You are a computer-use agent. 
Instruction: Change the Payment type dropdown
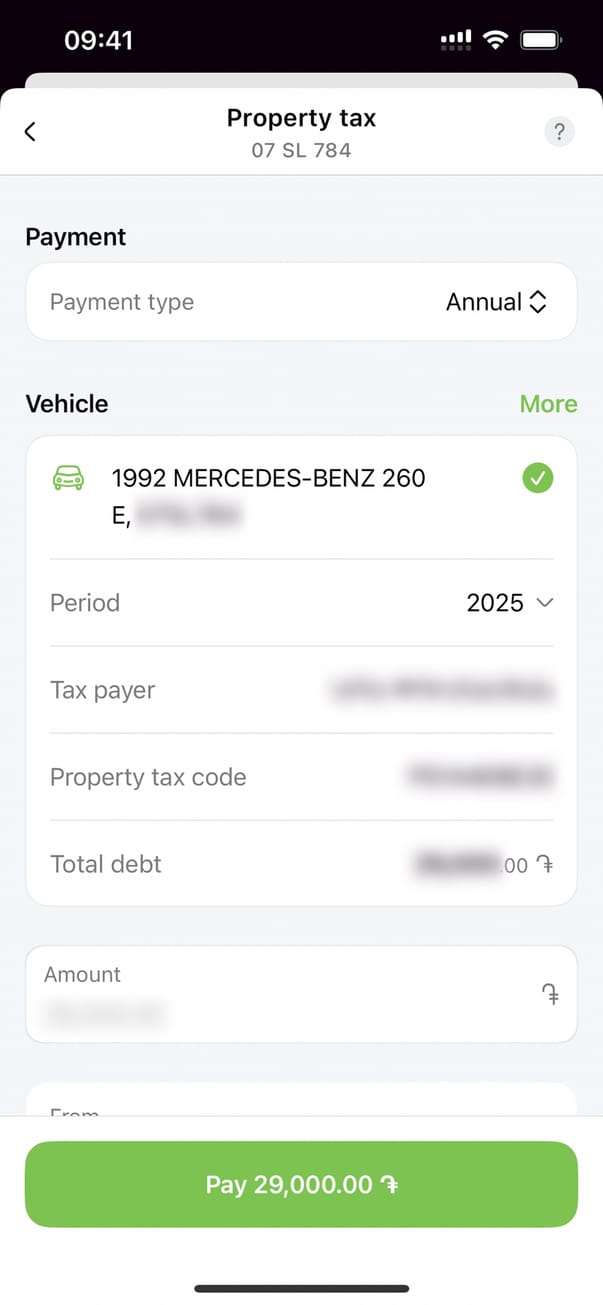[x=496, y=302]
